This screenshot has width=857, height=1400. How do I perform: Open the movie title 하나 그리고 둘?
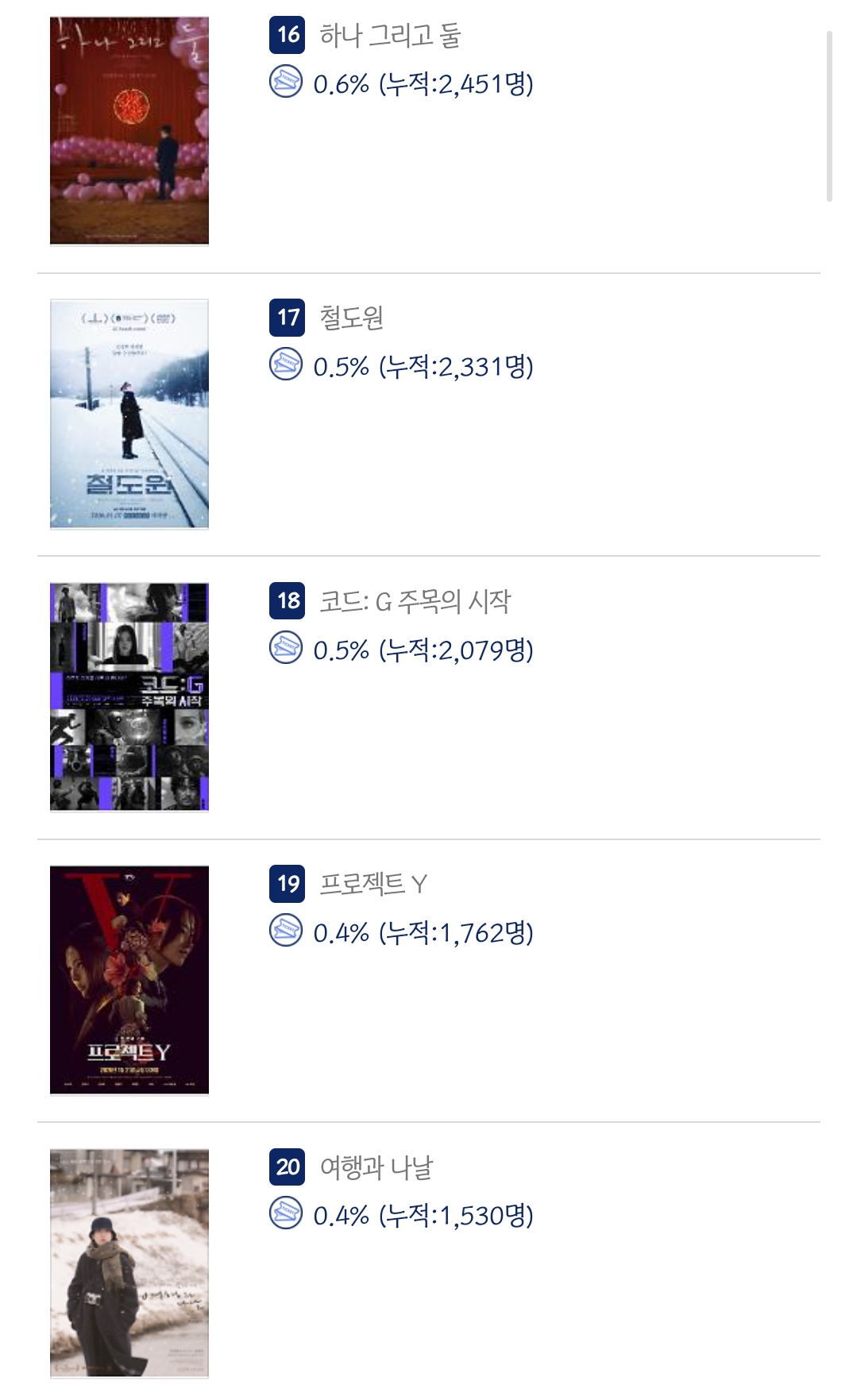[x=389, y=36]
